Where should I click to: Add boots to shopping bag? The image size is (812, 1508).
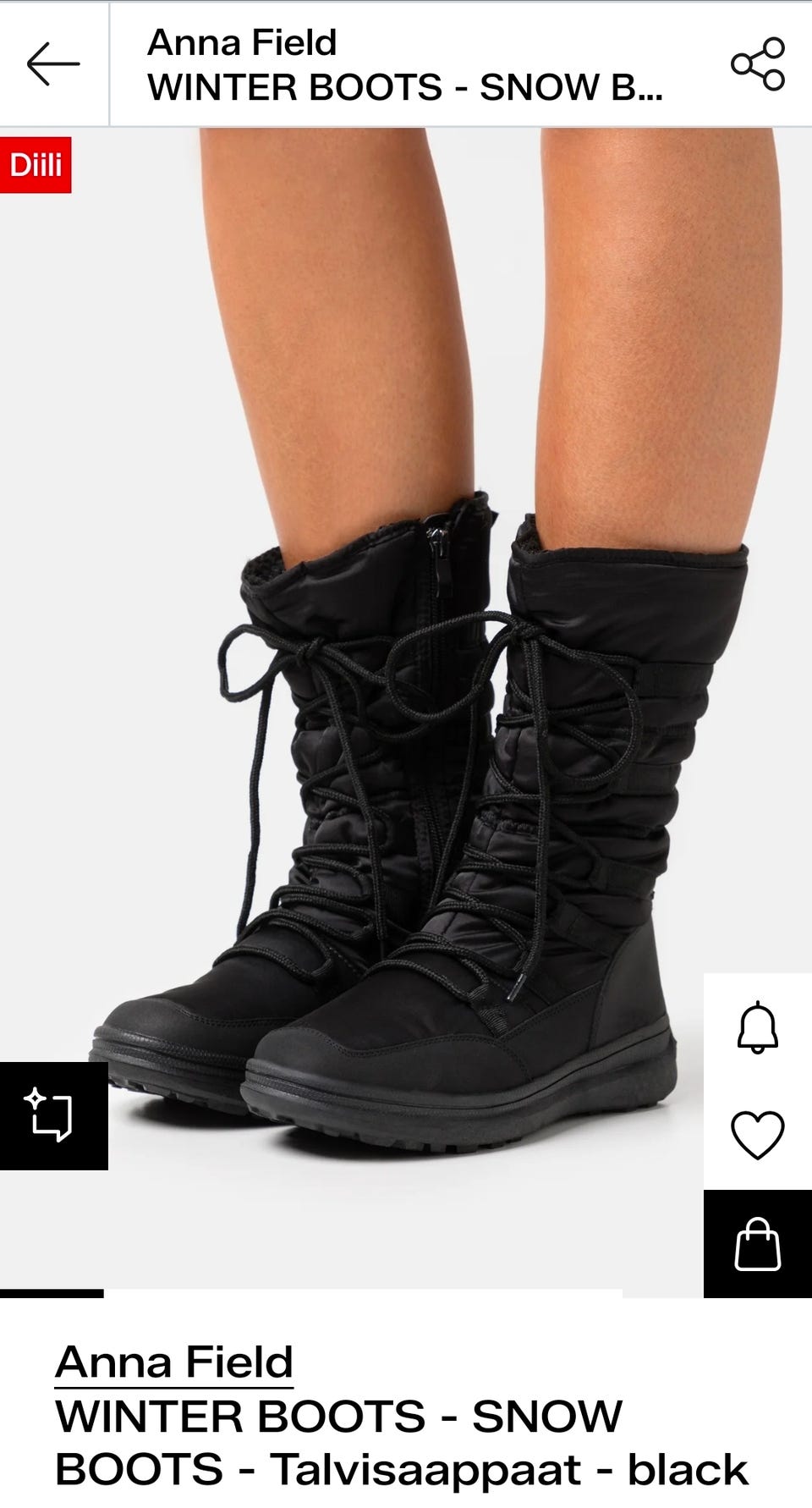coord(758,1244)
